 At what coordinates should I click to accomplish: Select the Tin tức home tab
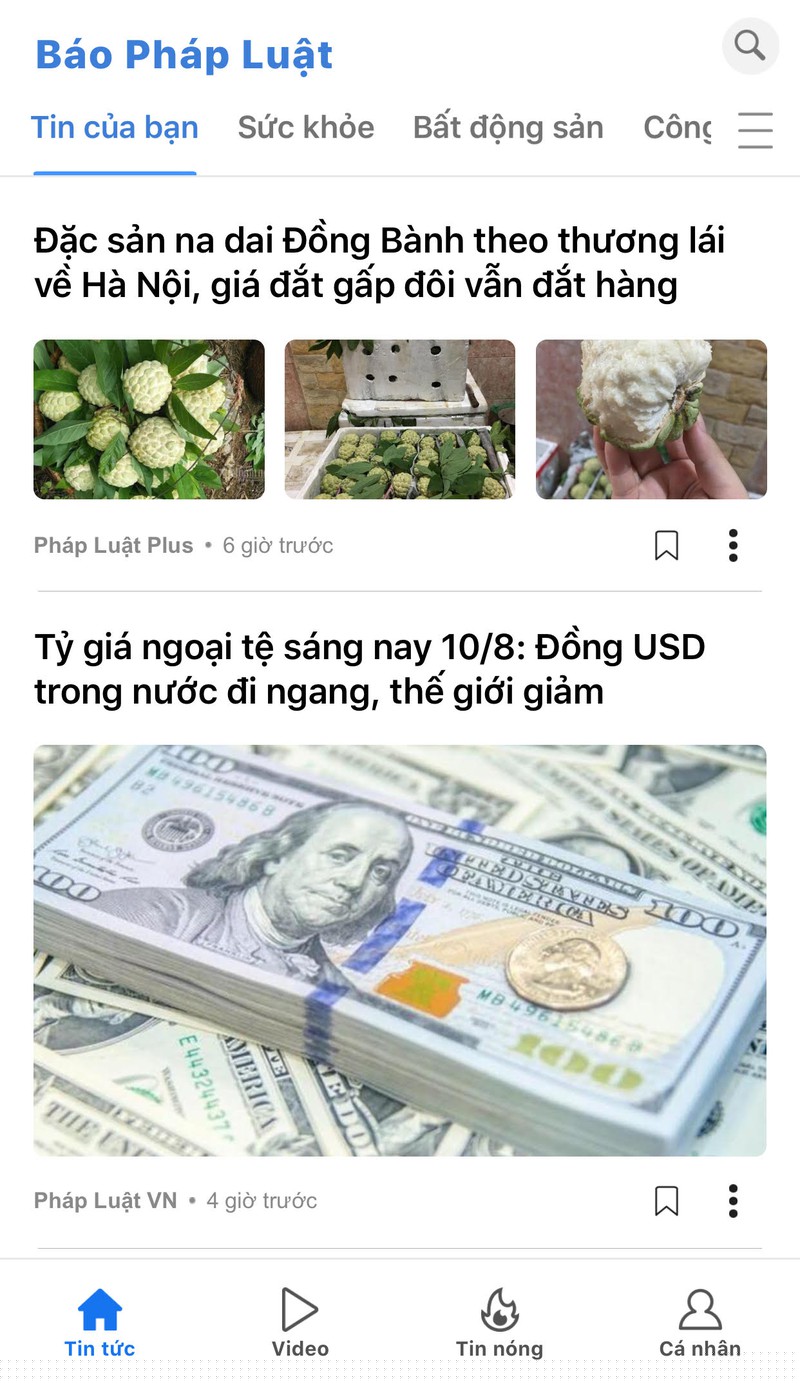coord(100,1322)
